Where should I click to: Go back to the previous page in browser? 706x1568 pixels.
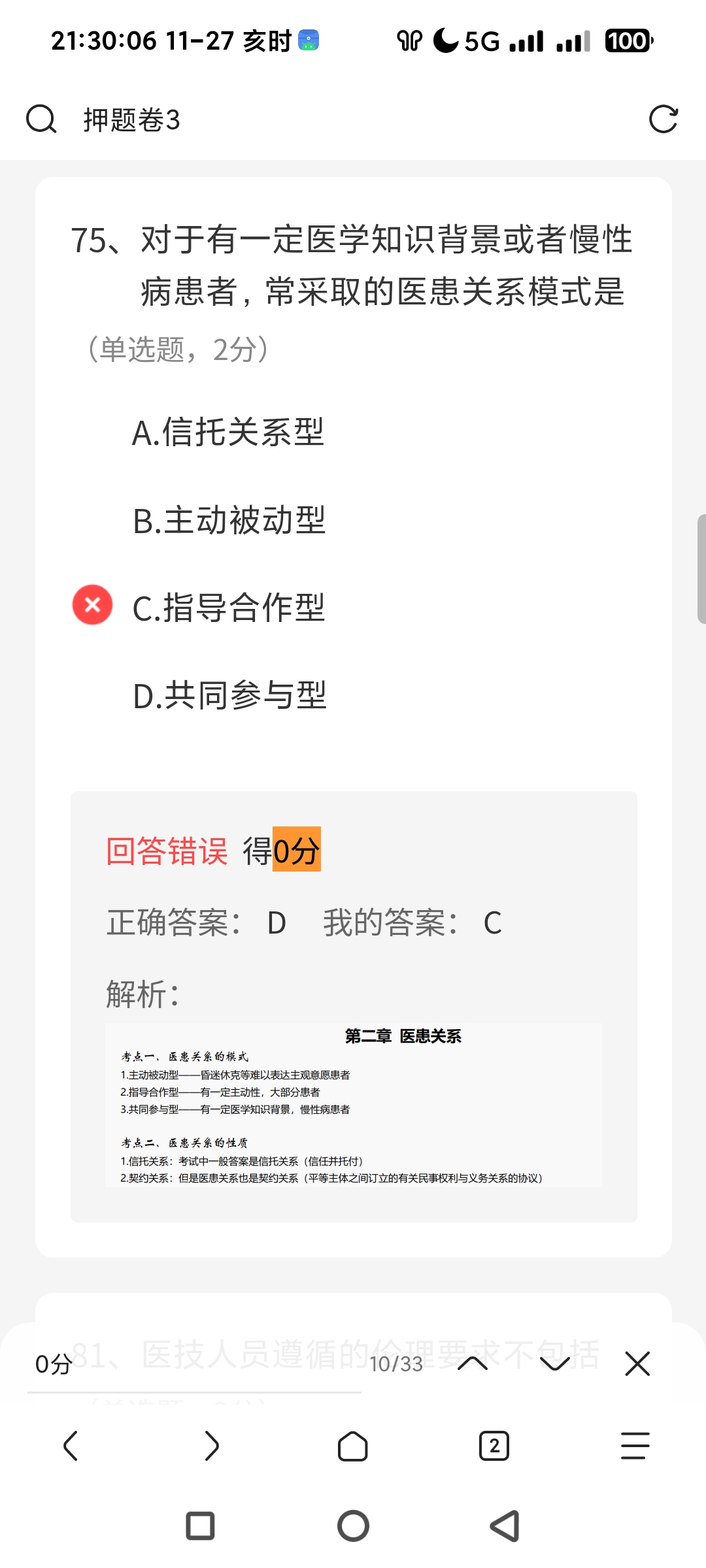[71, 1446]
